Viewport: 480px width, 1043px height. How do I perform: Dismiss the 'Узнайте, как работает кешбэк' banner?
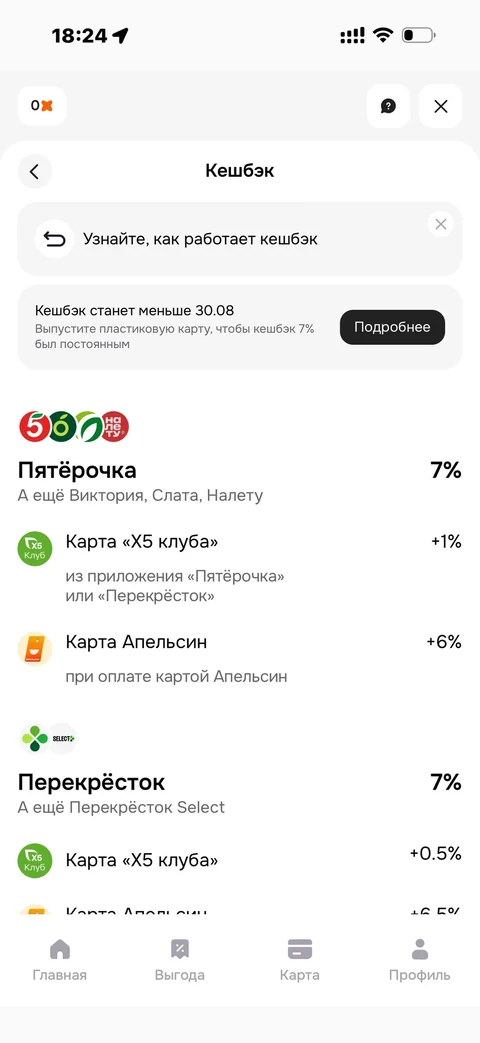pos(440,224)
